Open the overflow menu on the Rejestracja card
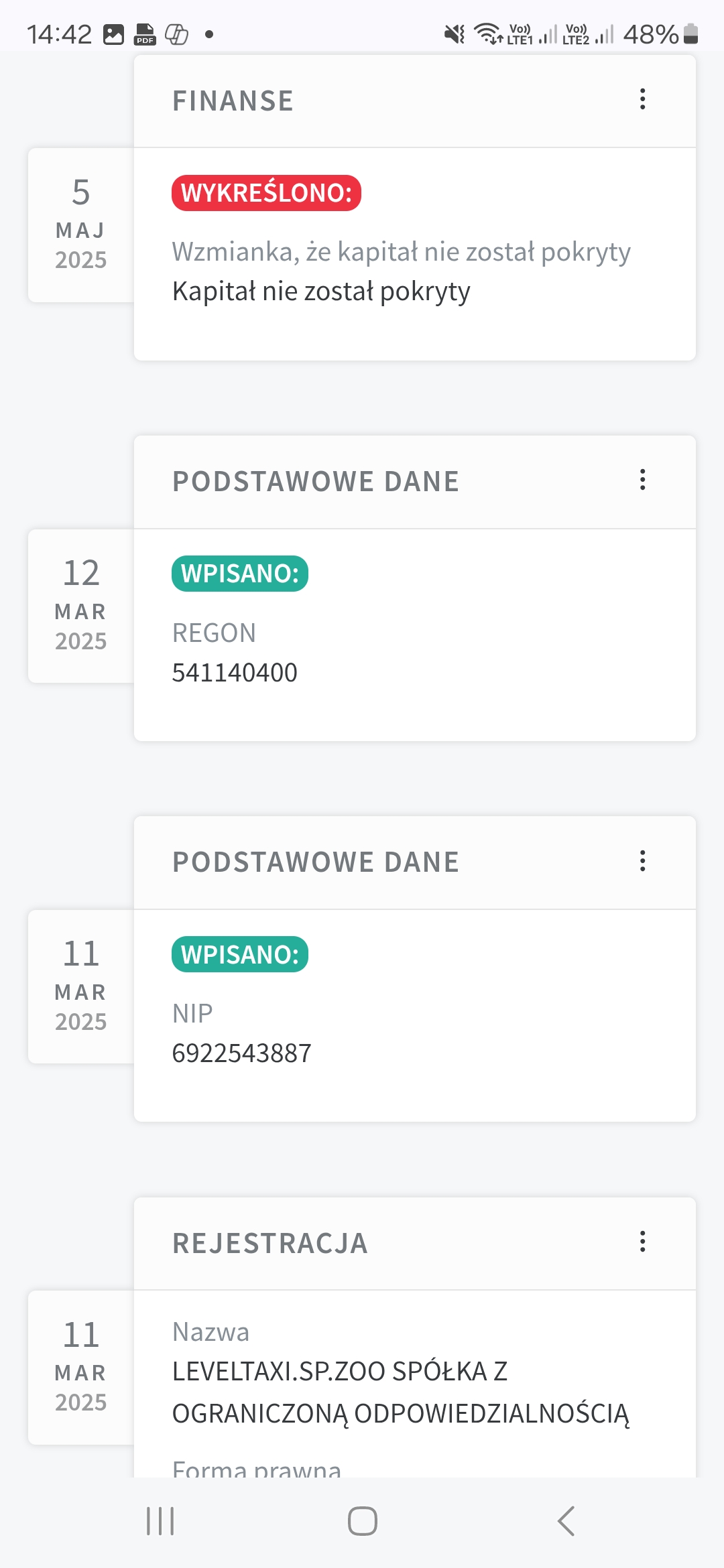 point(642,1242)
